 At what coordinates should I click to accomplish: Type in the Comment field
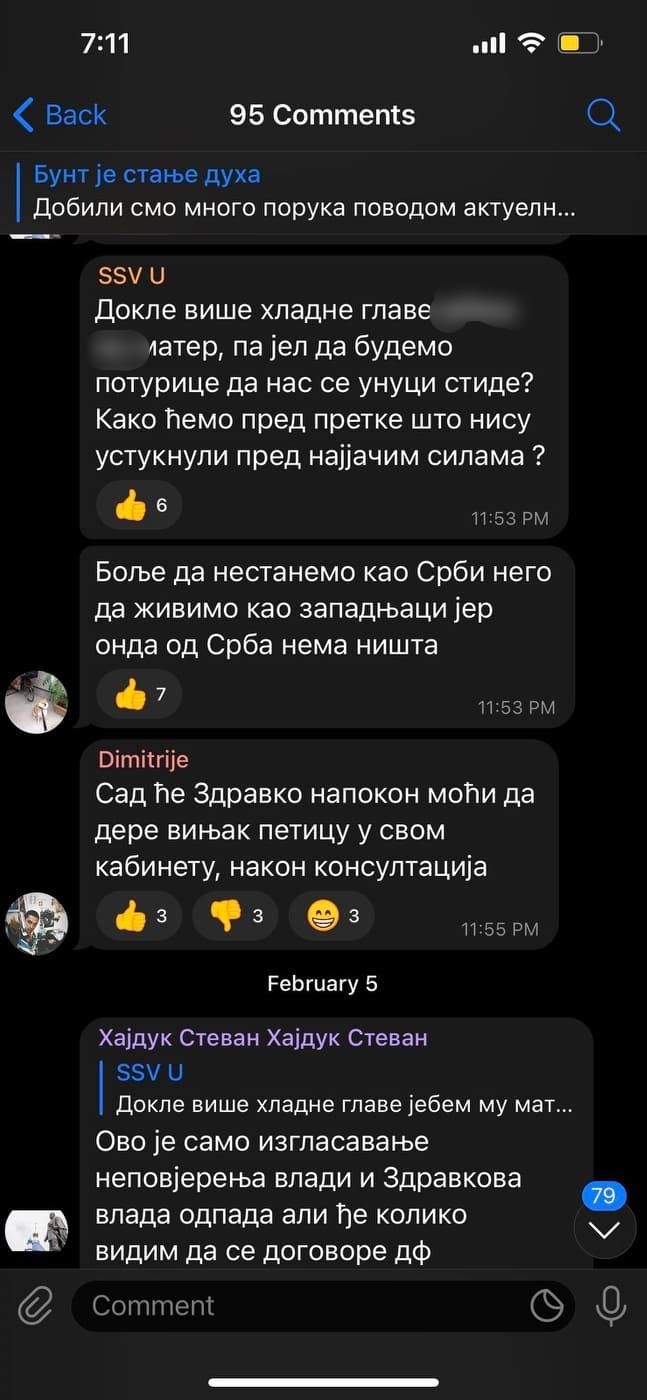(x=300, y=1305)
